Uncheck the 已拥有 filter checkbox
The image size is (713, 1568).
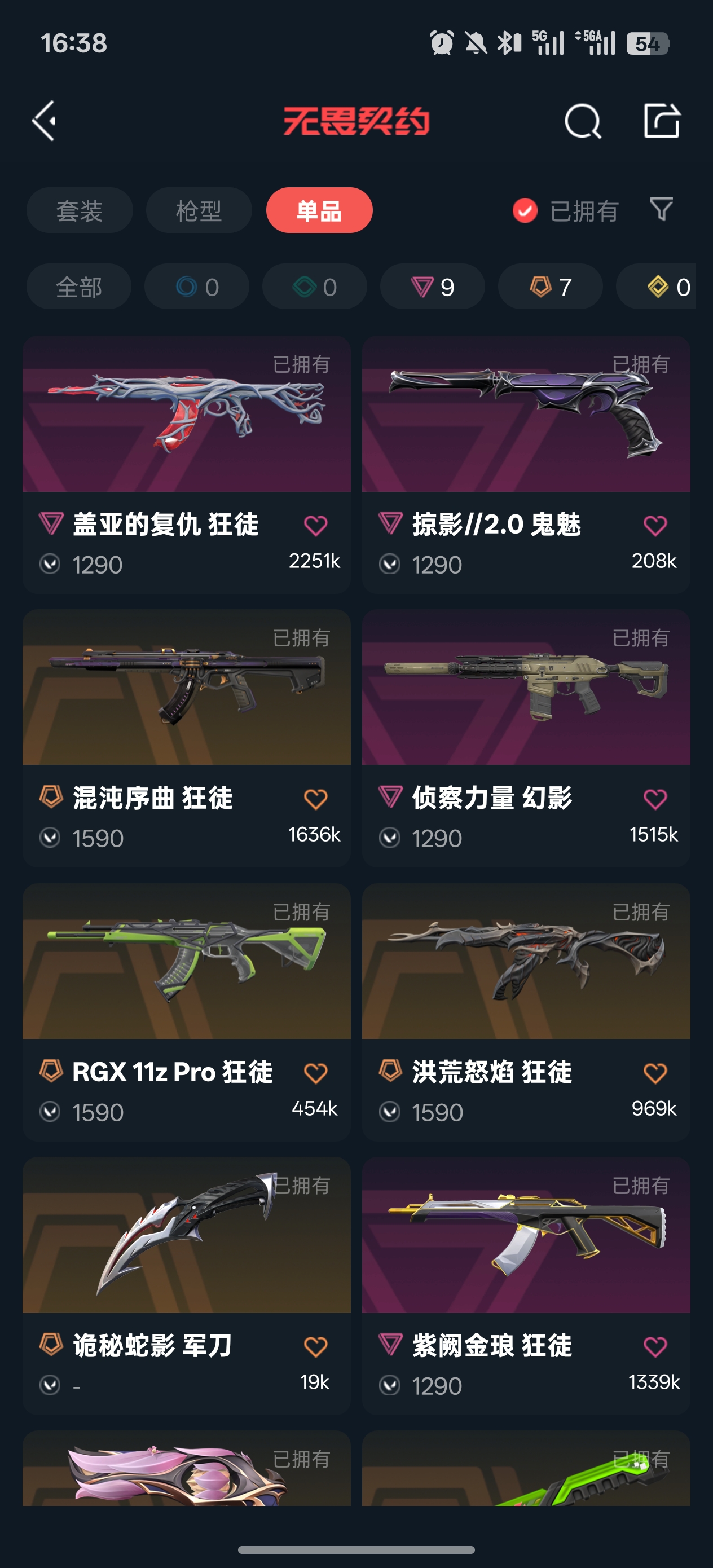(x=525, y=210)
